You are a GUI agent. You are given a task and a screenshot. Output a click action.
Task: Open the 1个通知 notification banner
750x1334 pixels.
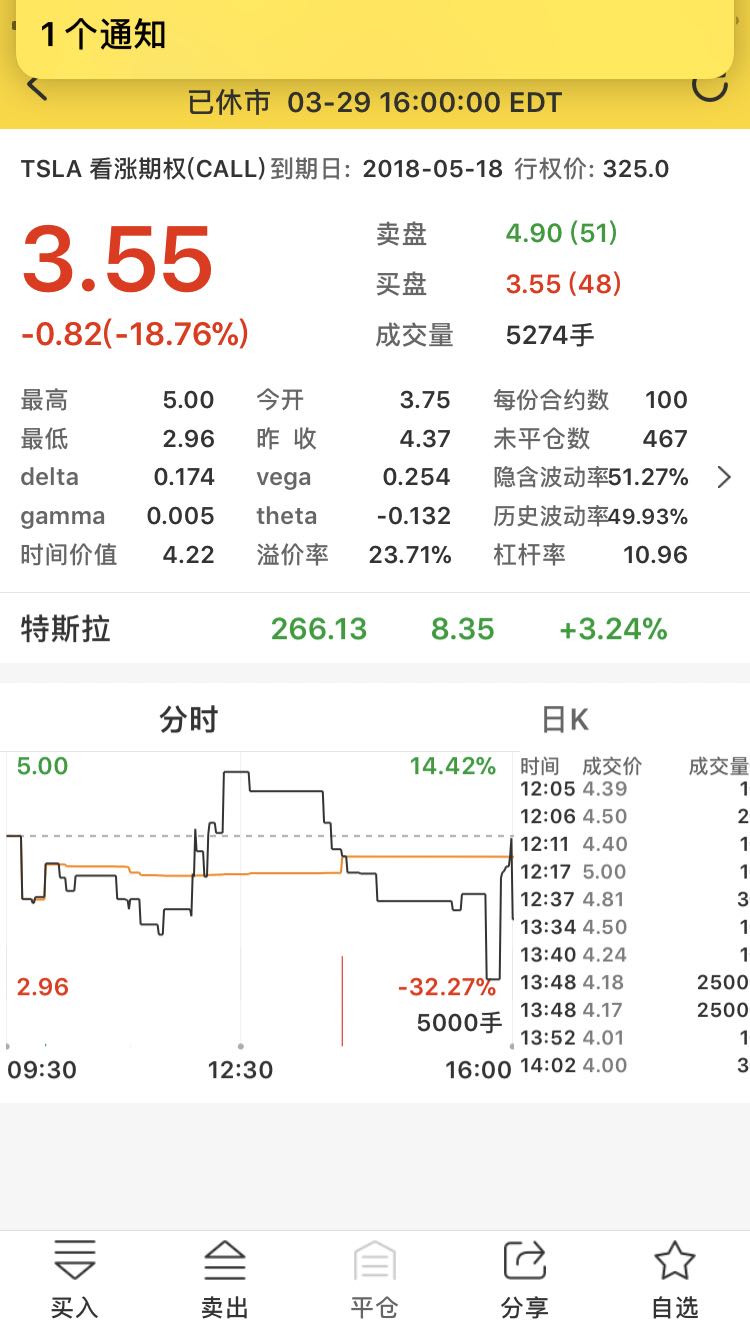pyautogui.click(x=375, y=38)
